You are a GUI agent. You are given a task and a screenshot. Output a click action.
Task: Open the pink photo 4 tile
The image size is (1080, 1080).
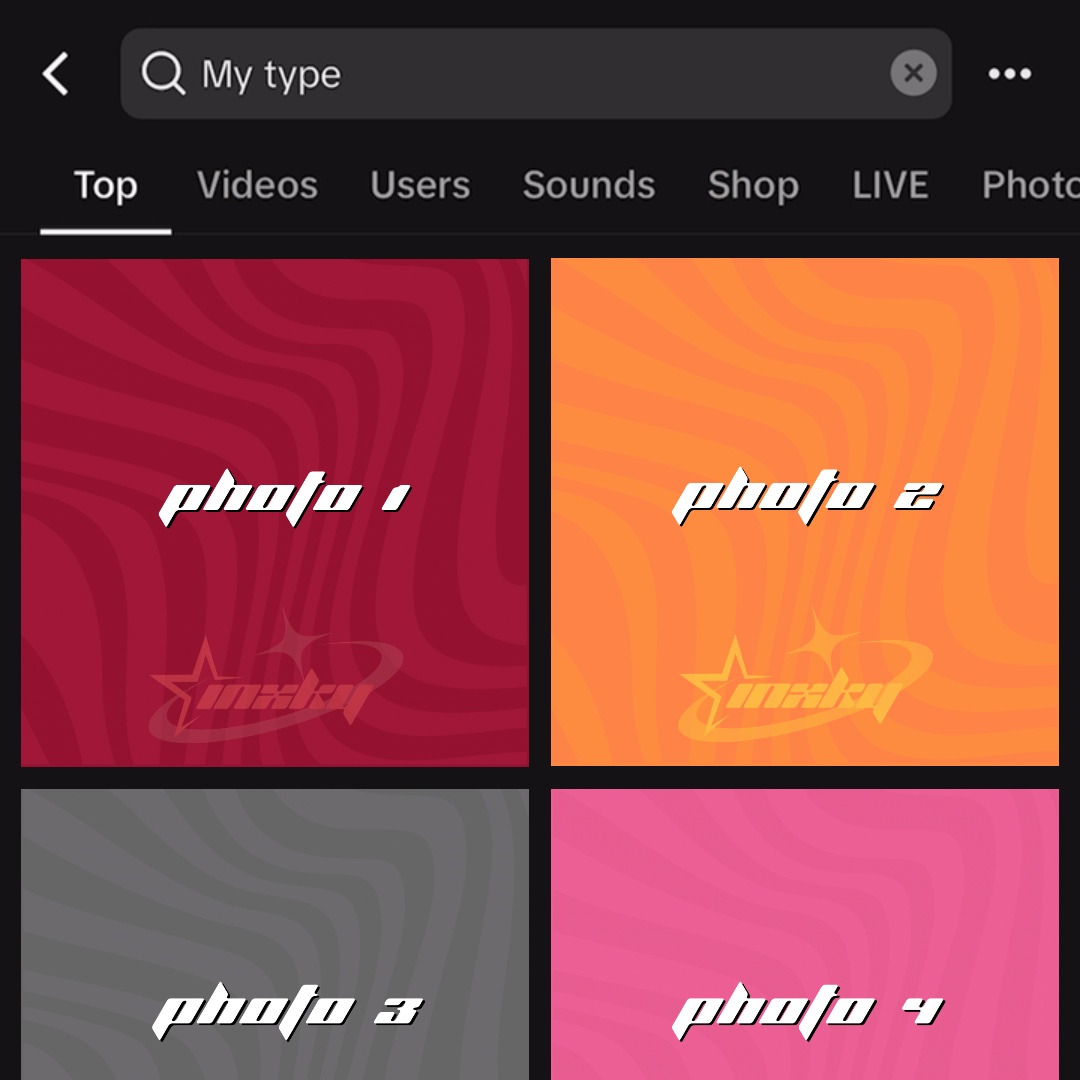tap(805, 935)
